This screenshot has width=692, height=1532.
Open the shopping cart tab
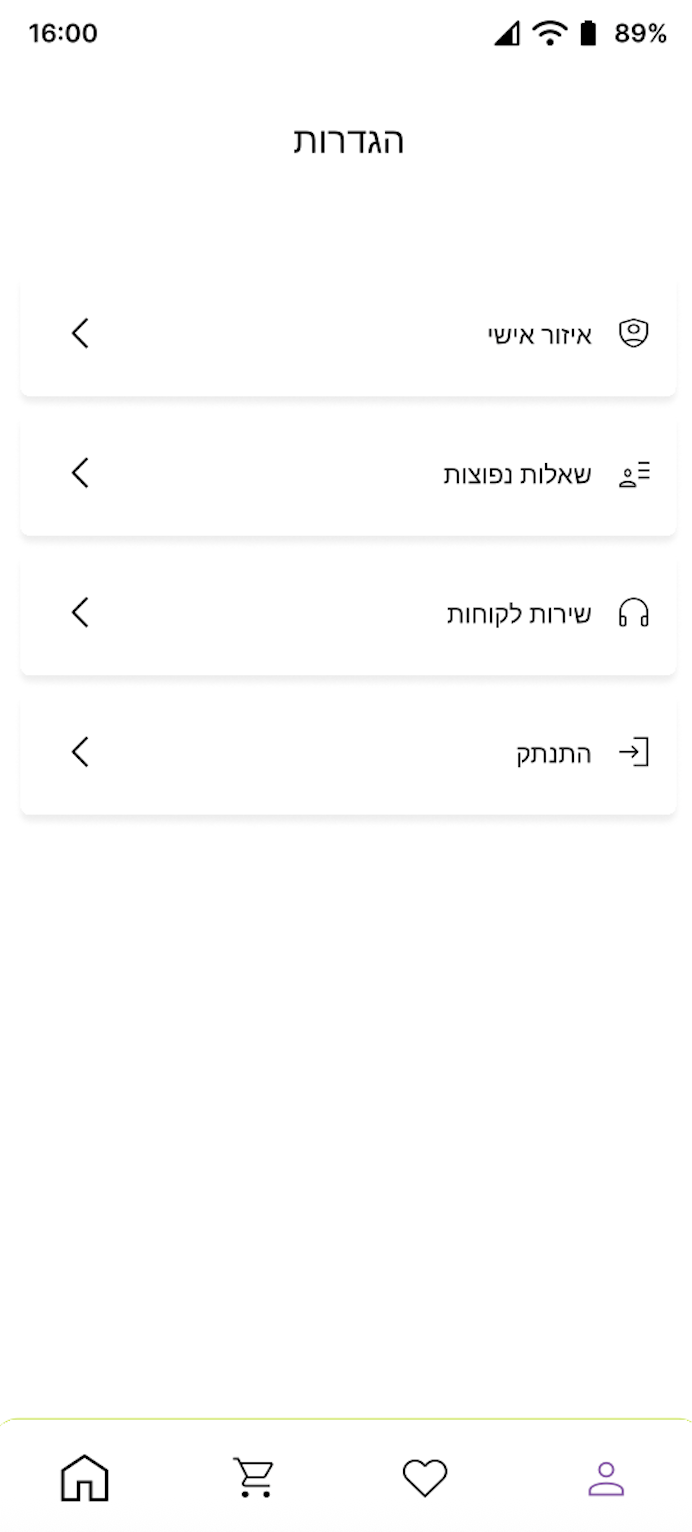(254, 1477)
